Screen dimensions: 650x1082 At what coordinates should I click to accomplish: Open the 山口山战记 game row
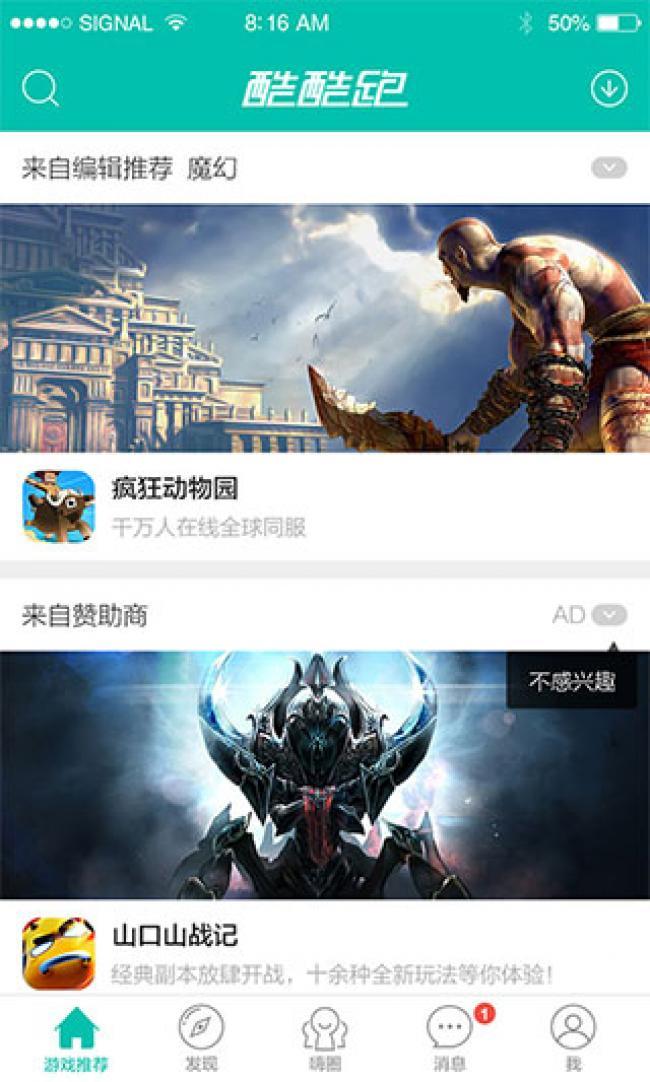(x=325, y=952)
